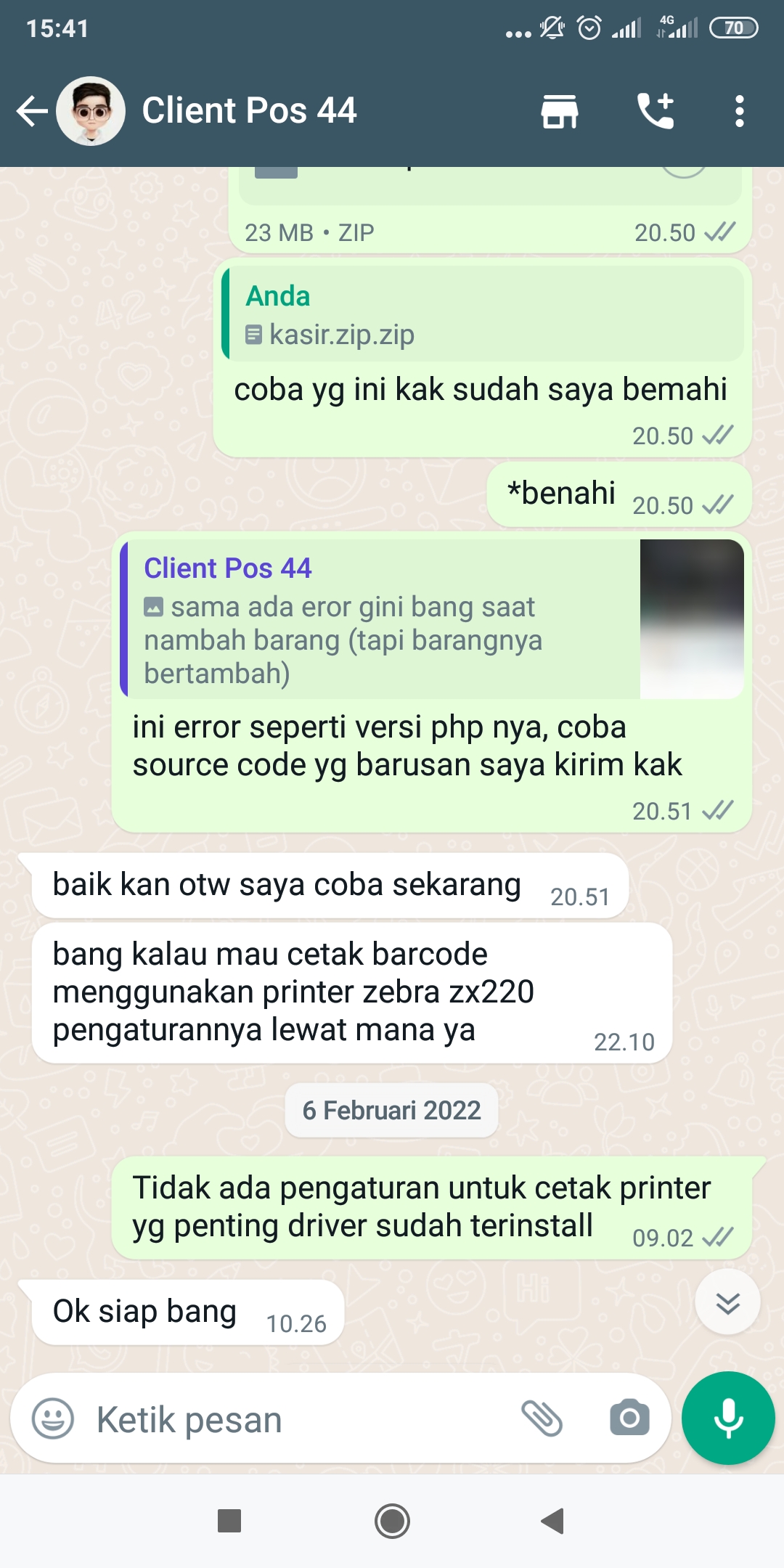Open the emoji picker
Screen dimensions: 784x1568
pos(53,1418)
